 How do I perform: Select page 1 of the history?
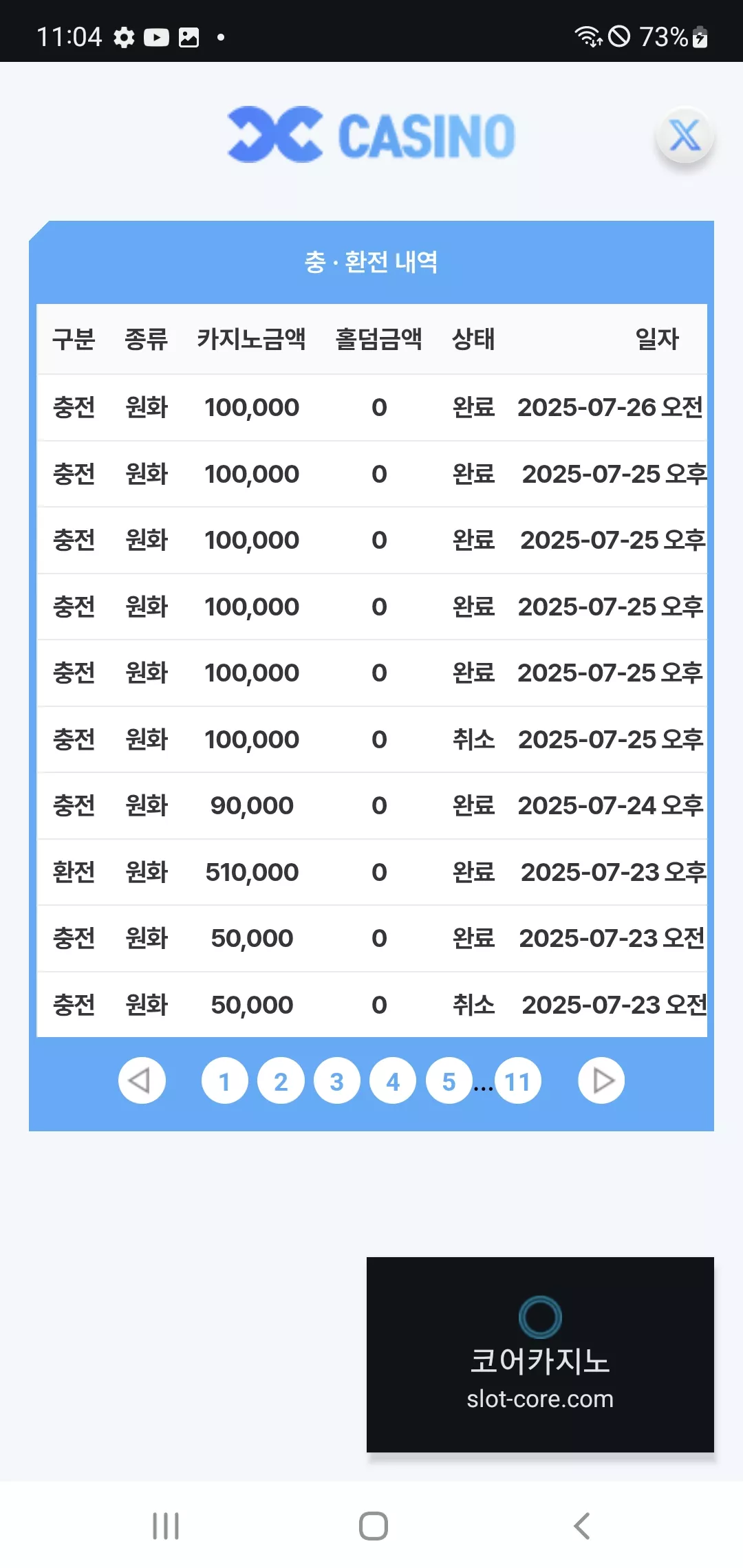click(x=224, y=1081)
